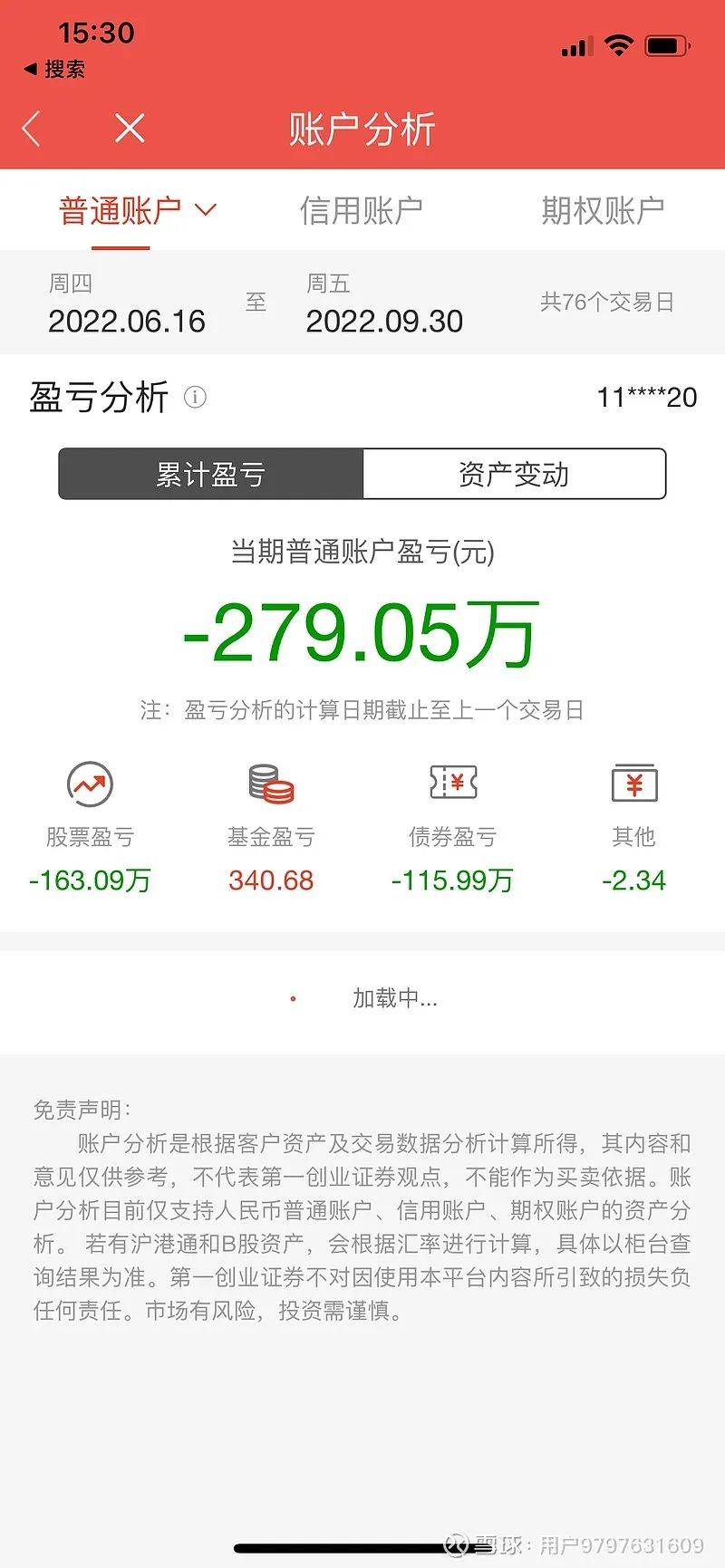Keep 累计盈亏 view selected
This screenshot has width=725, height=1568.
pos(209,474)
